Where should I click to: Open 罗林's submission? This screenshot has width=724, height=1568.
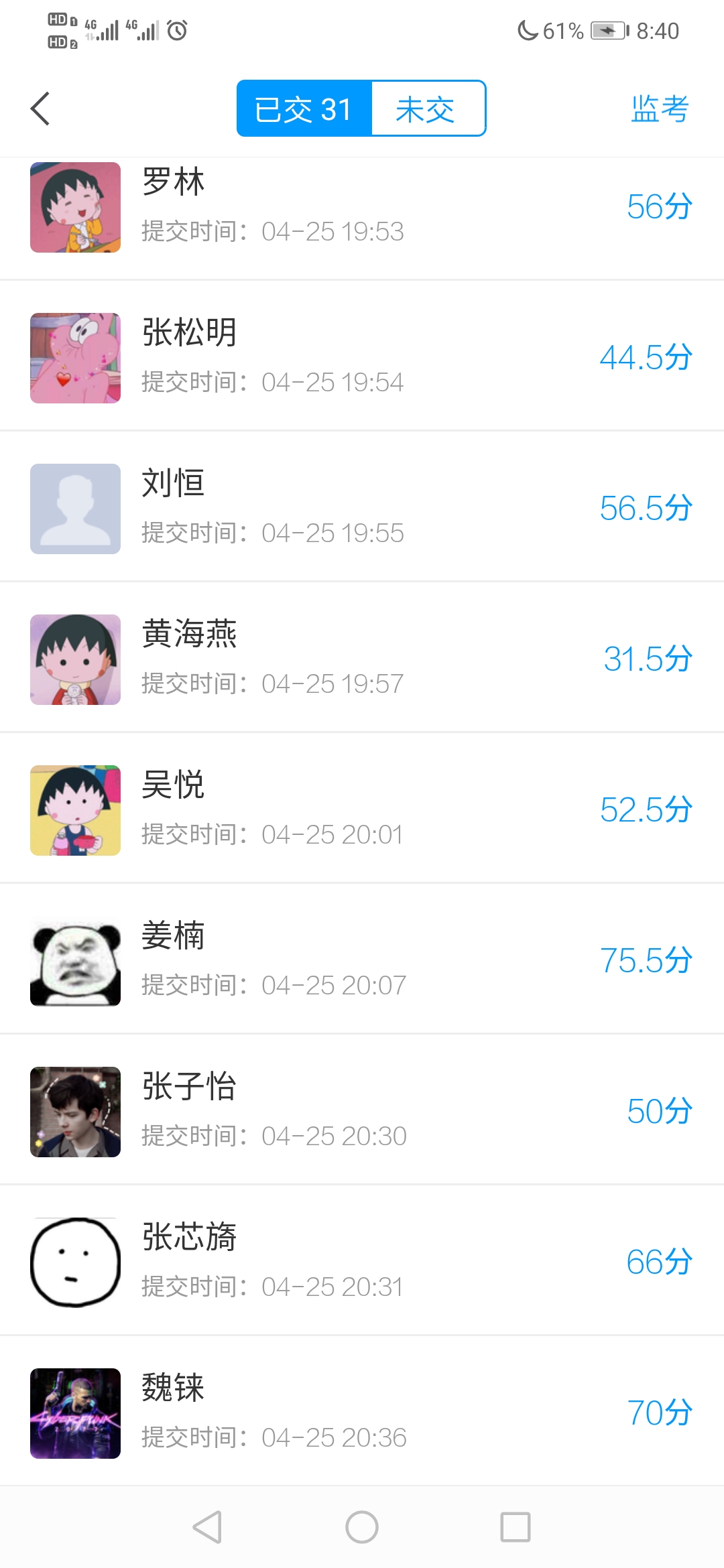[x=362, y=208]
